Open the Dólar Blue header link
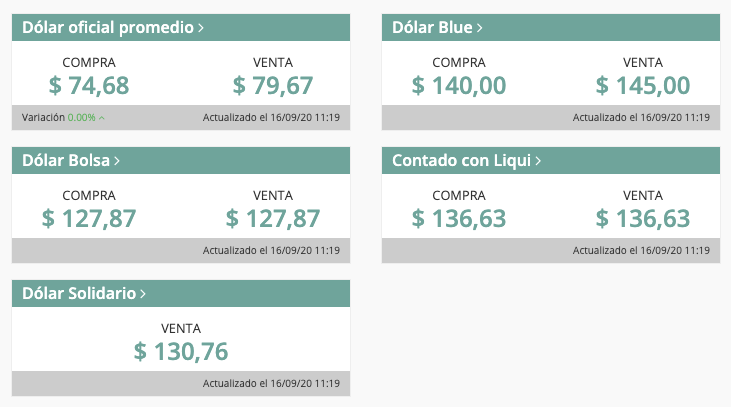The image size is (731, 407). point(437,28)
